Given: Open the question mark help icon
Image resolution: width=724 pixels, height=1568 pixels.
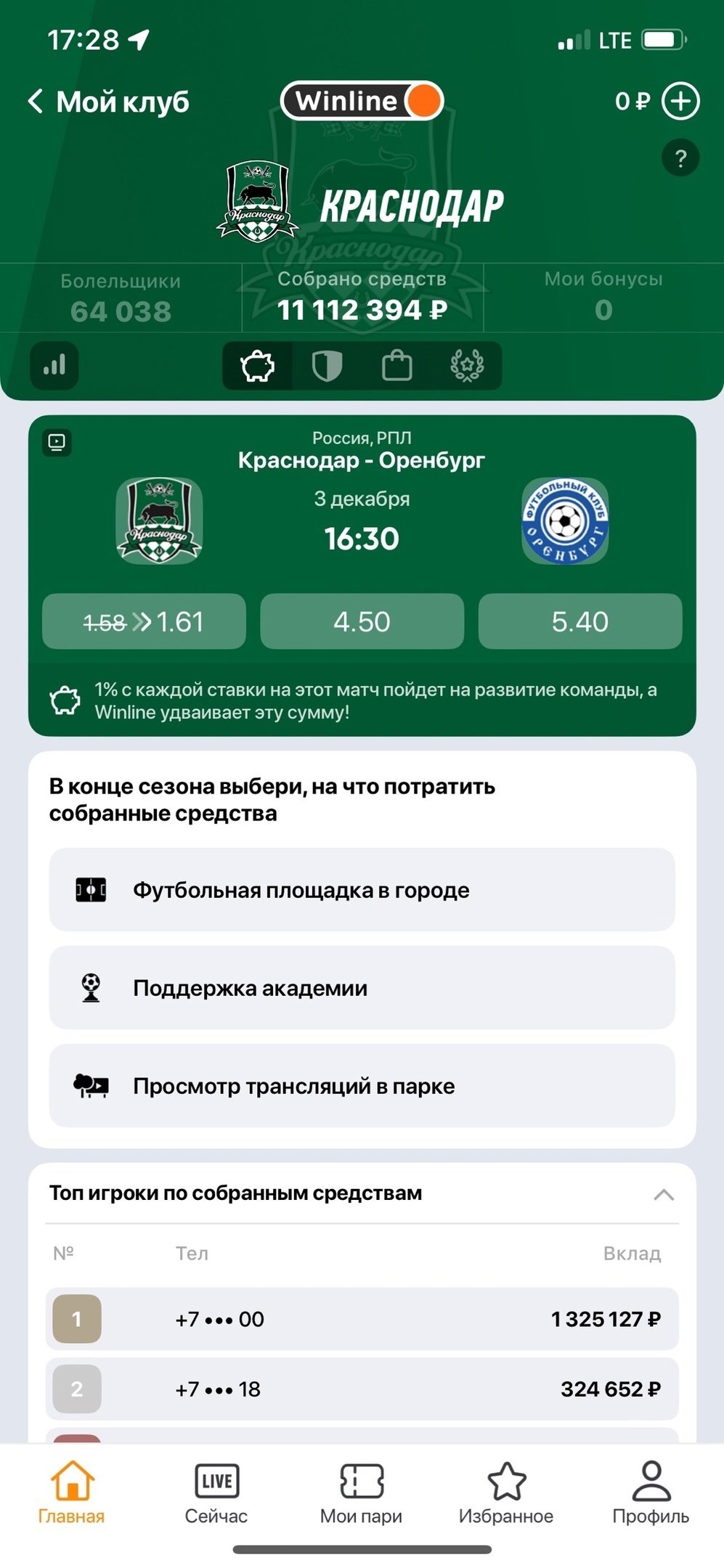Looking at the screenshot, I should click(680, 158).
